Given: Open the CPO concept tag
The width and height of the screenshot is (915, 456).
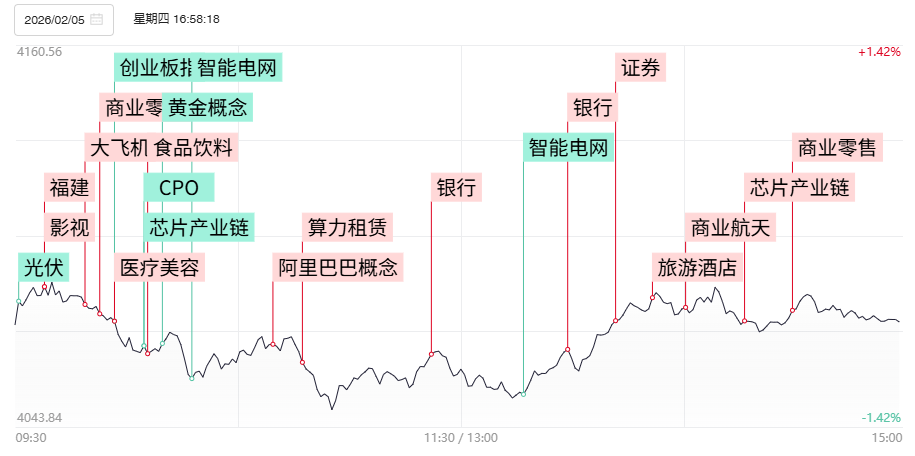Looking at the screenshot, I should 178,187.
